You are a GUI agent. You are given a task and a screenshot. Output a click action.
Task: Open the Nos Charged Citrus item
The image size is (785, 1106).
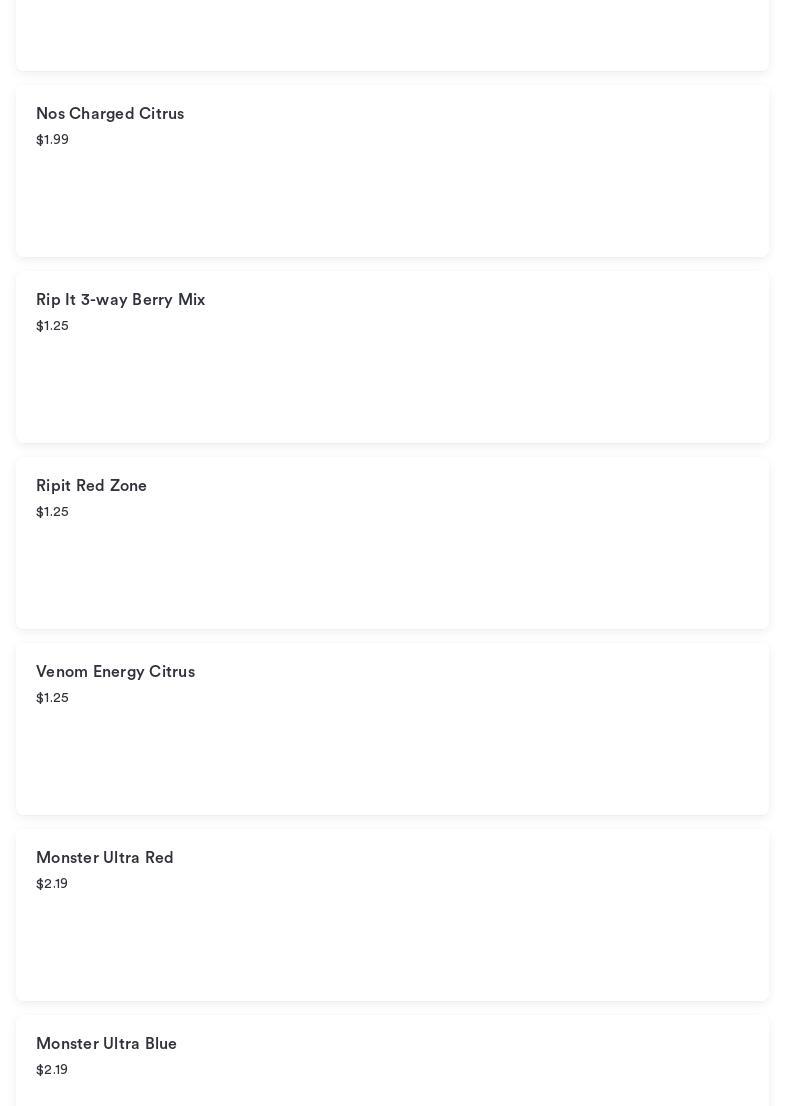392,170
